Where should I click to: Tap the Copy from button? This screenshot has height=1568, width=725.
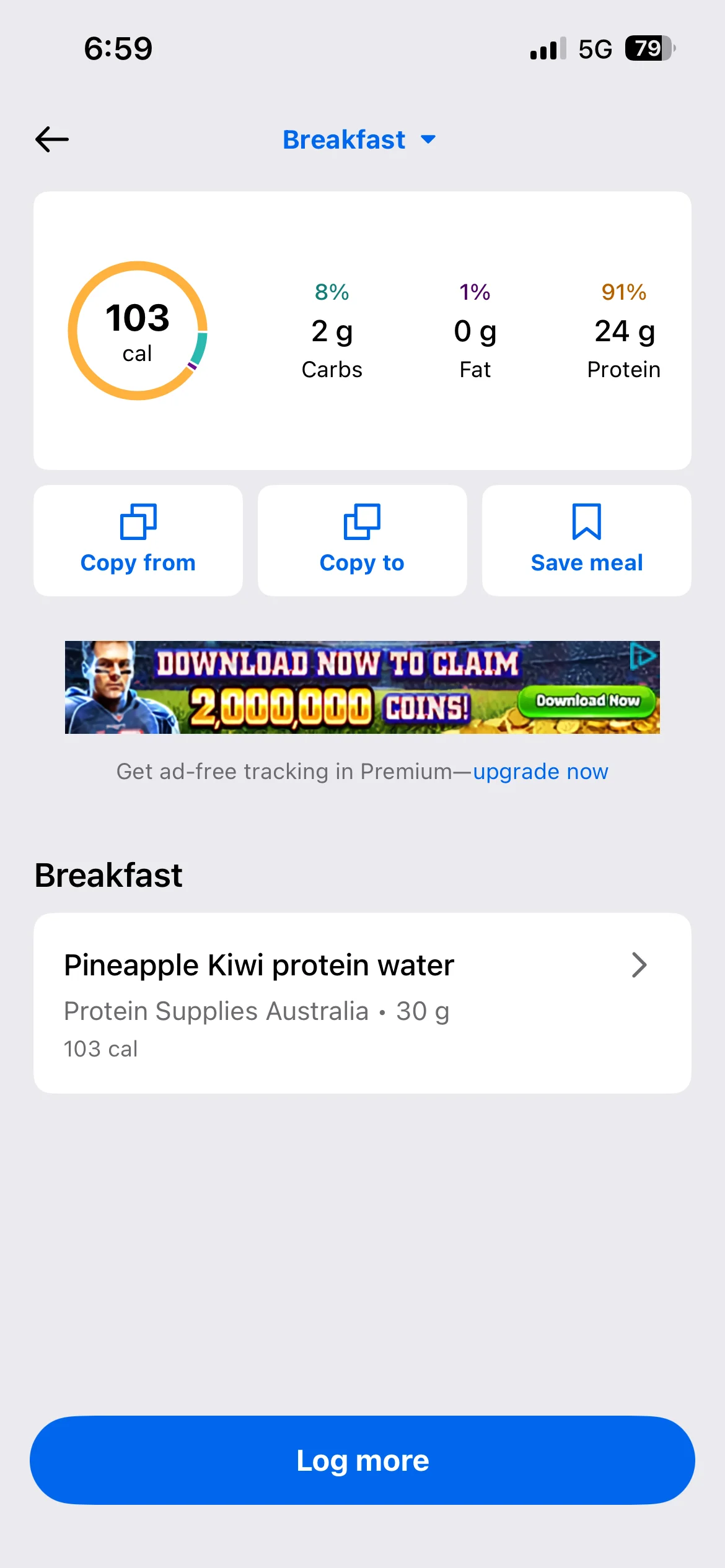[x=138, y=540]
